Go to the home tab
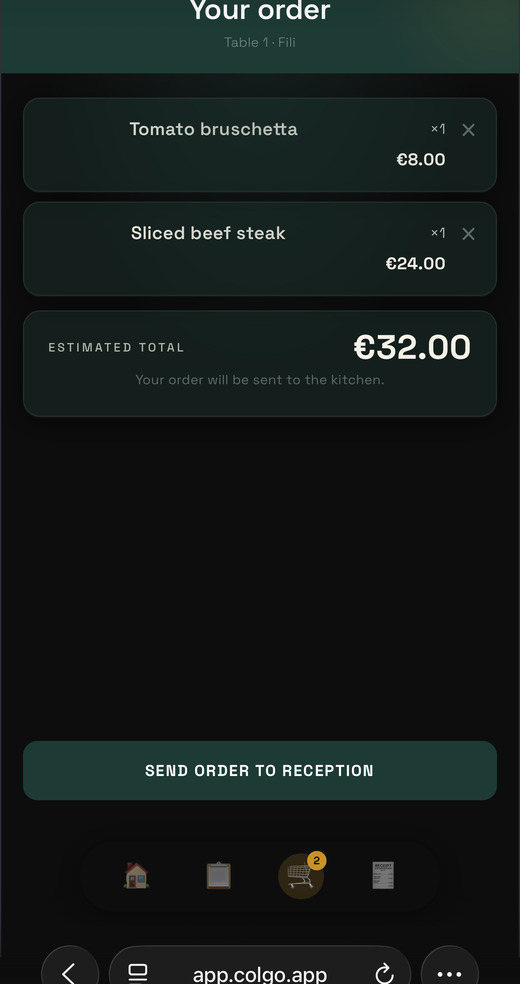The width and height of the screenshot is (520, 984). [136, 875]
